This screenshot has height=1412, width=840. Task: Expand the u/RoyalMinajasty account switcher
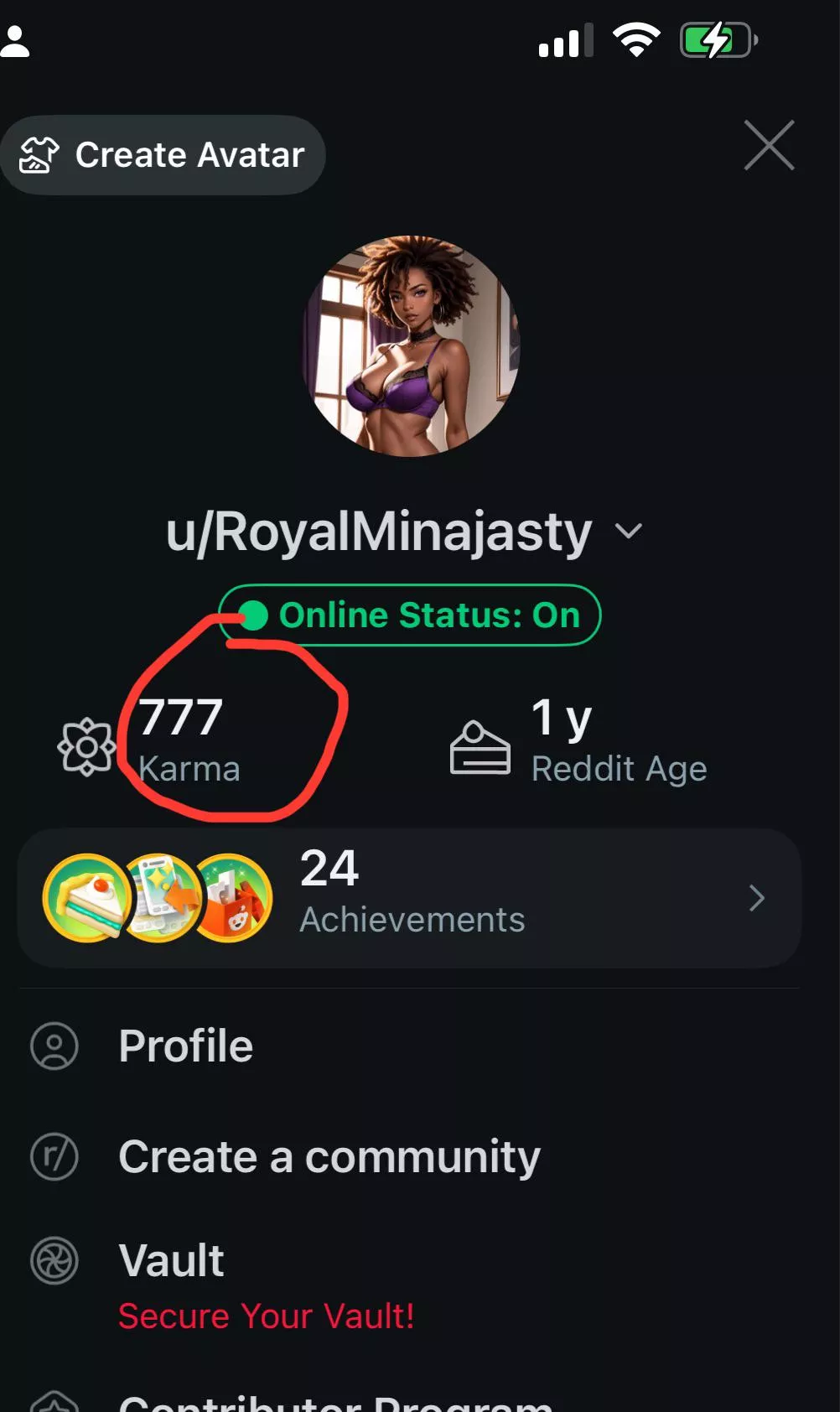628,531
